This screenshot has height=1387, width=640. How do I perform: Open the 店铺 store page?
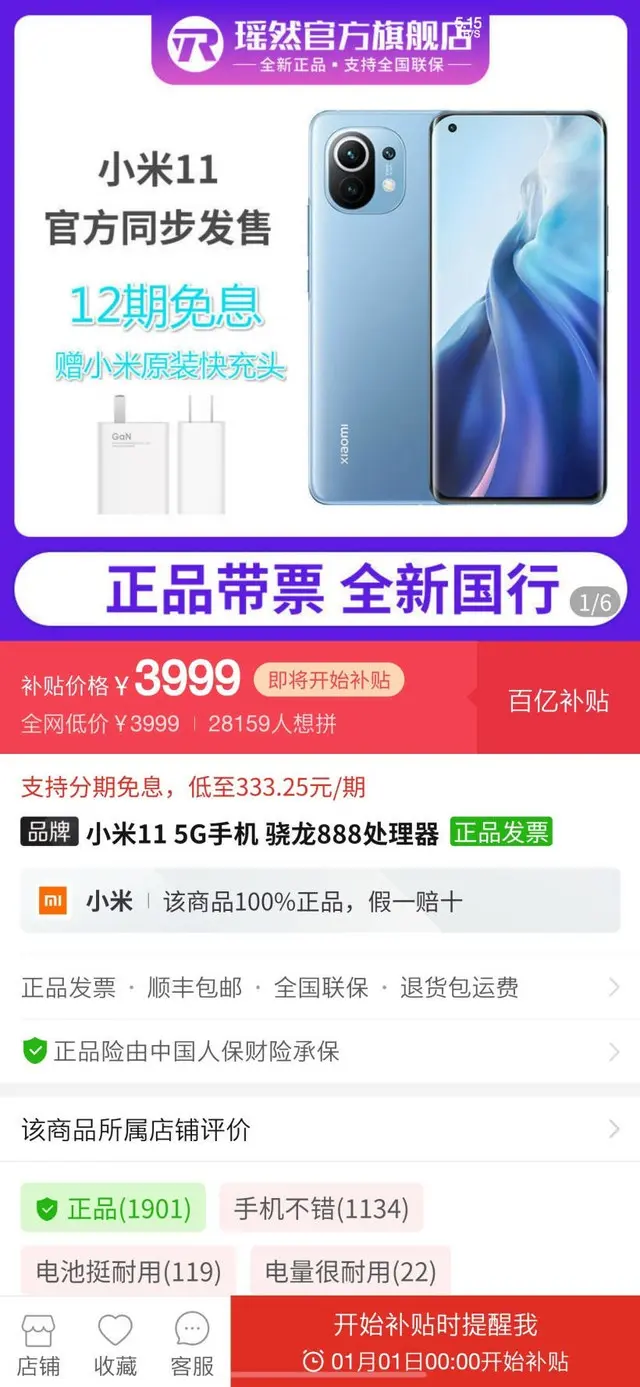pos(38,1342)
